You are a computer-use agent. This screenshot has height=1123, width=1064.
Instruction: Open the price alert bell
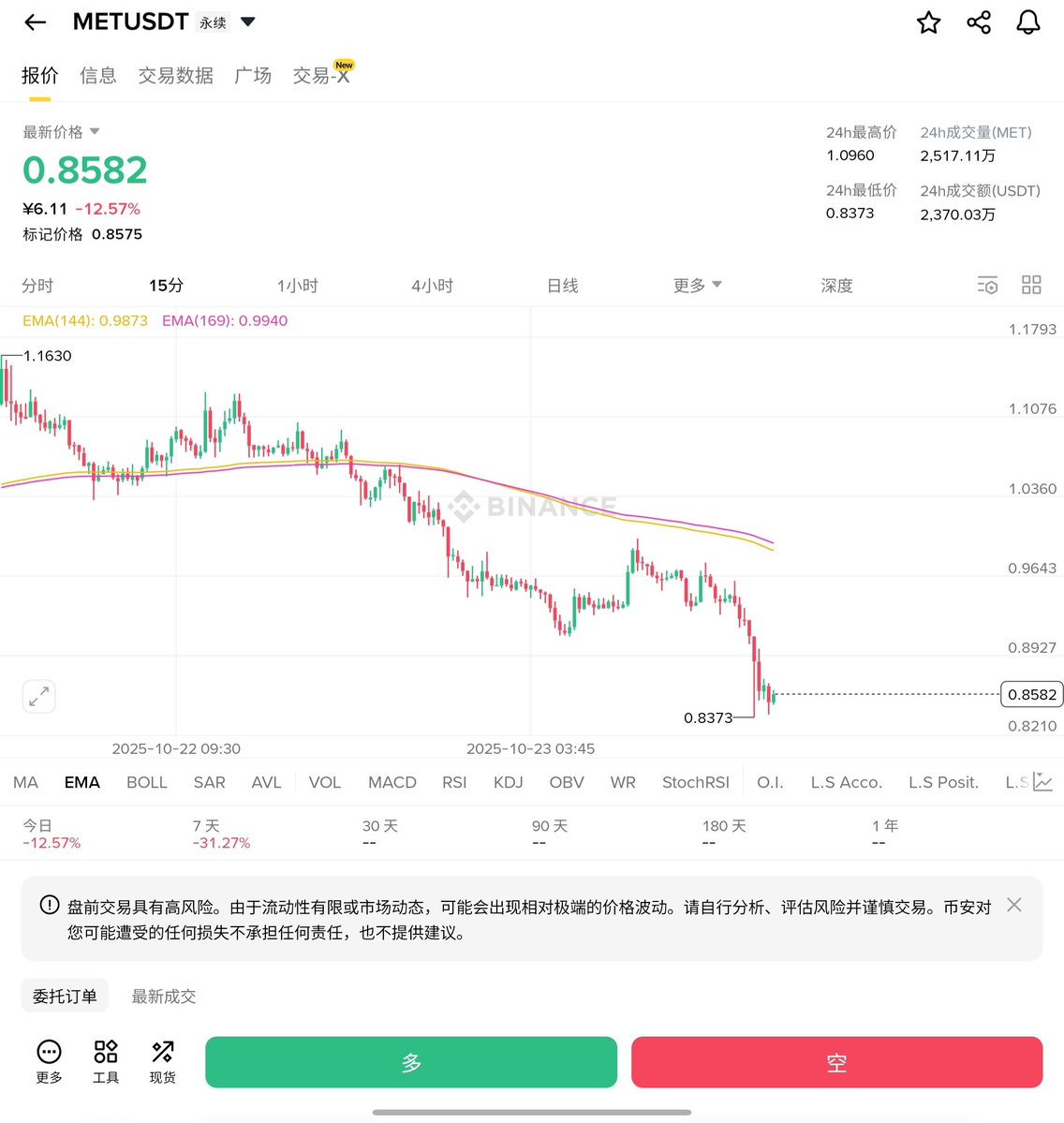click(x=1028, y=22)
